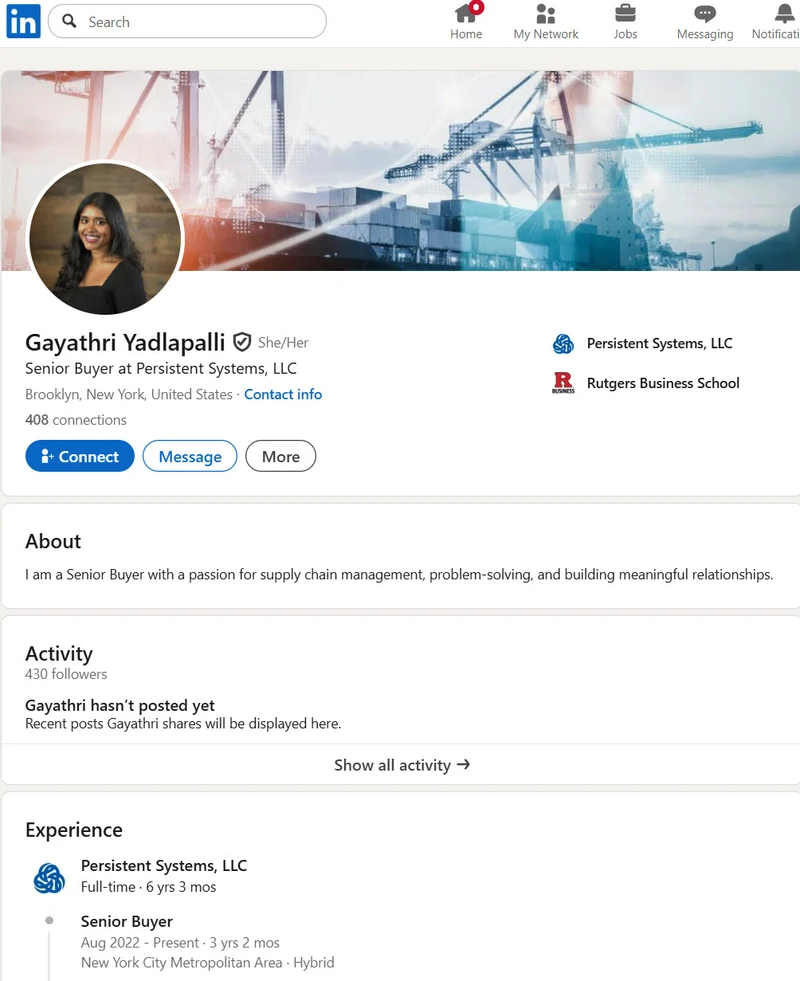Viewport: 800px width, 981px height.
Task: Click the notification count badge on Home
Action: coord(477,8)
